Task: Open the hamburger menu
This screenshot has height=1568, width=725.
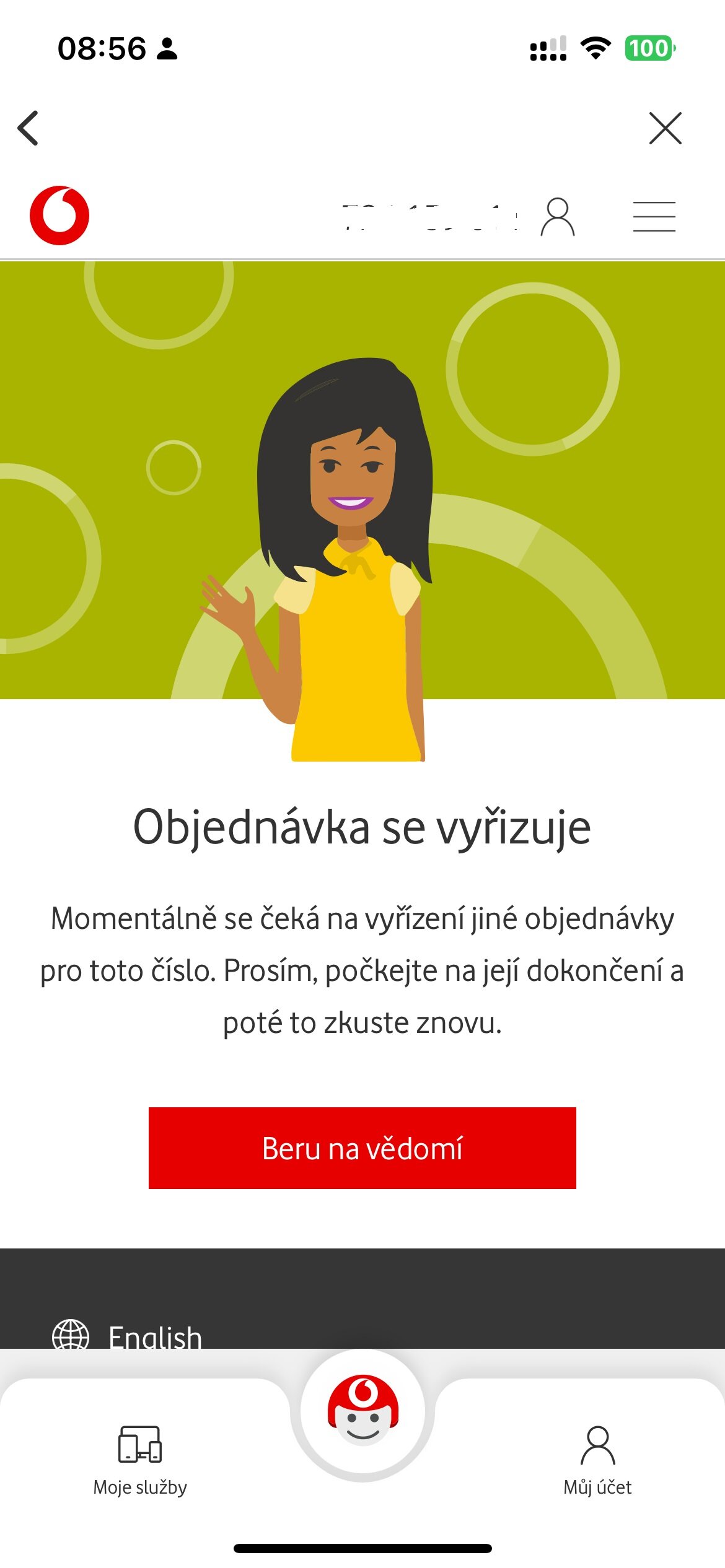Action: tap(654, 217)
